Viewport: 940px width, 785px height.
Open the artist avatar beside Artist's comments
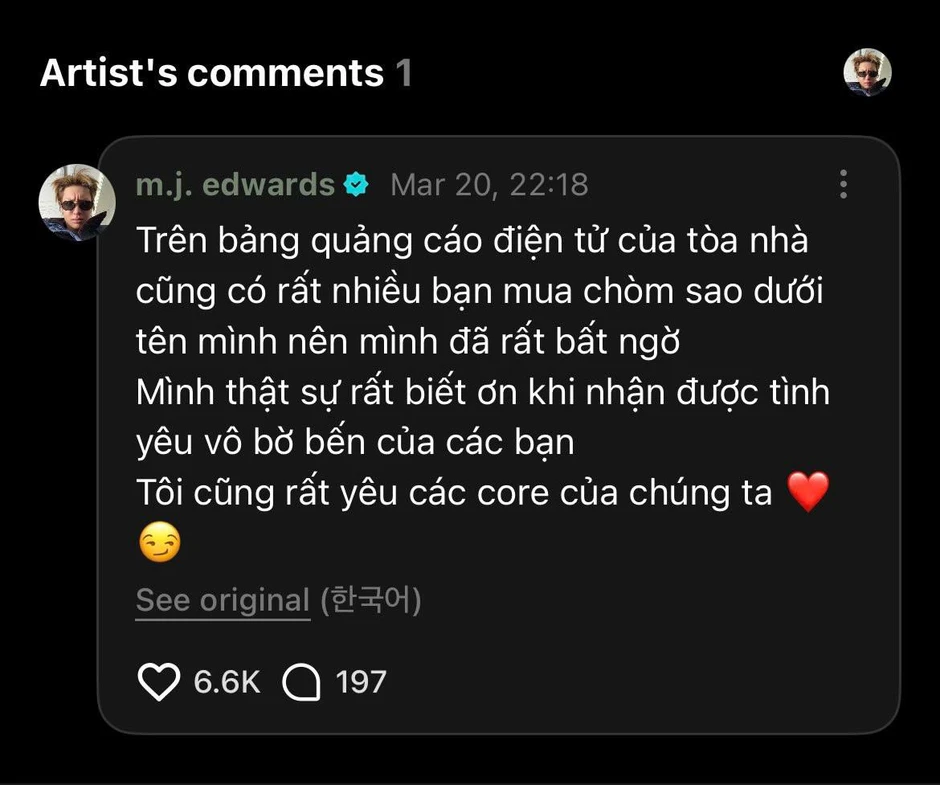tap(867, 73)
